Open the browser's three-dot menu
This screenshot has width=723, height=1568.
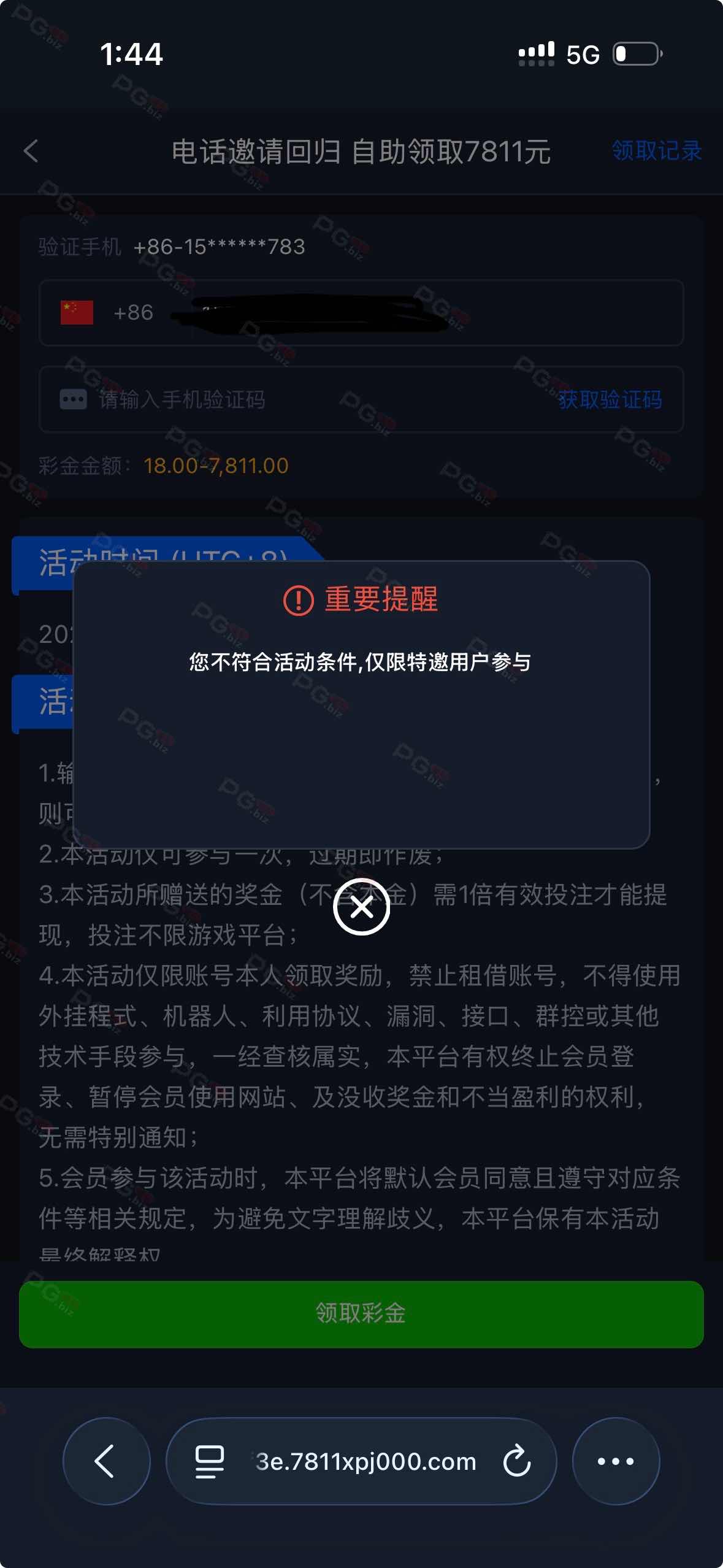(616, 1461)
